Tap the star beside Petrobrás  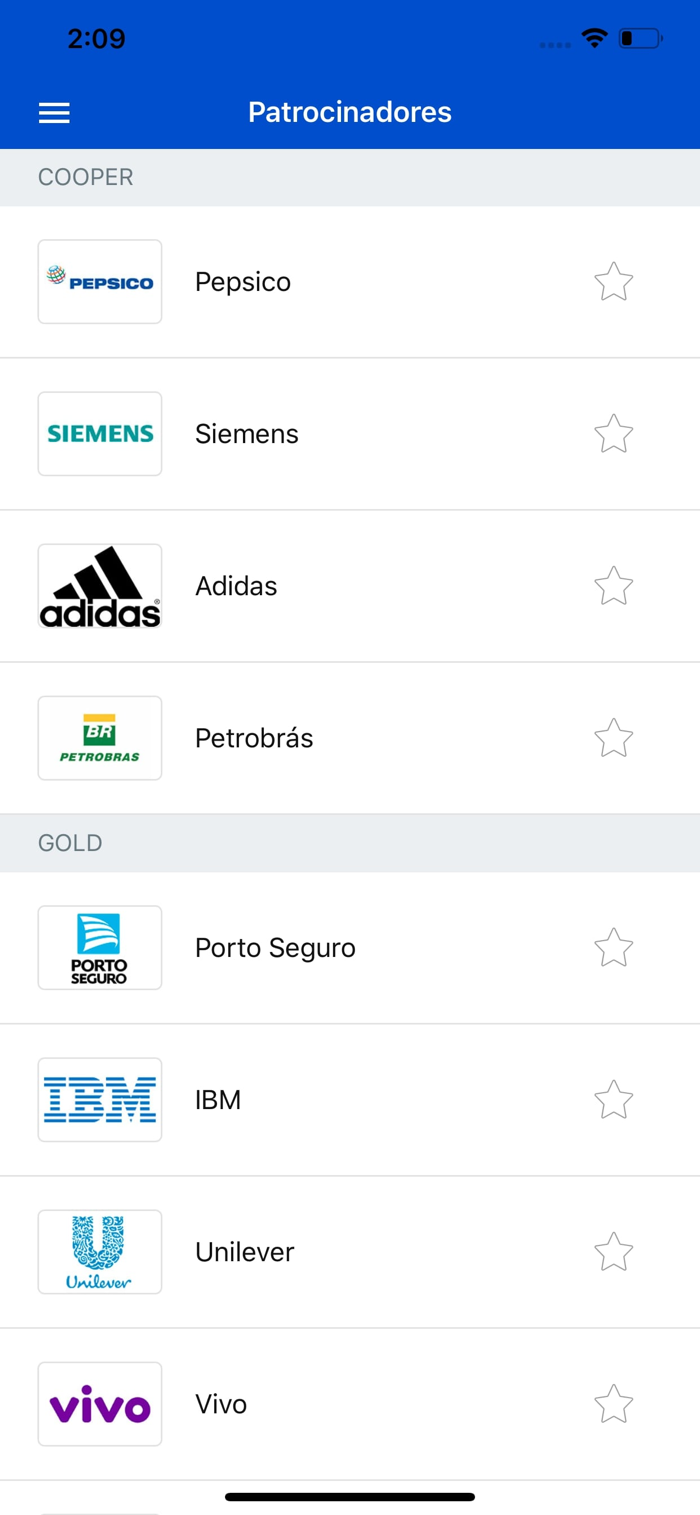(614, 738)
